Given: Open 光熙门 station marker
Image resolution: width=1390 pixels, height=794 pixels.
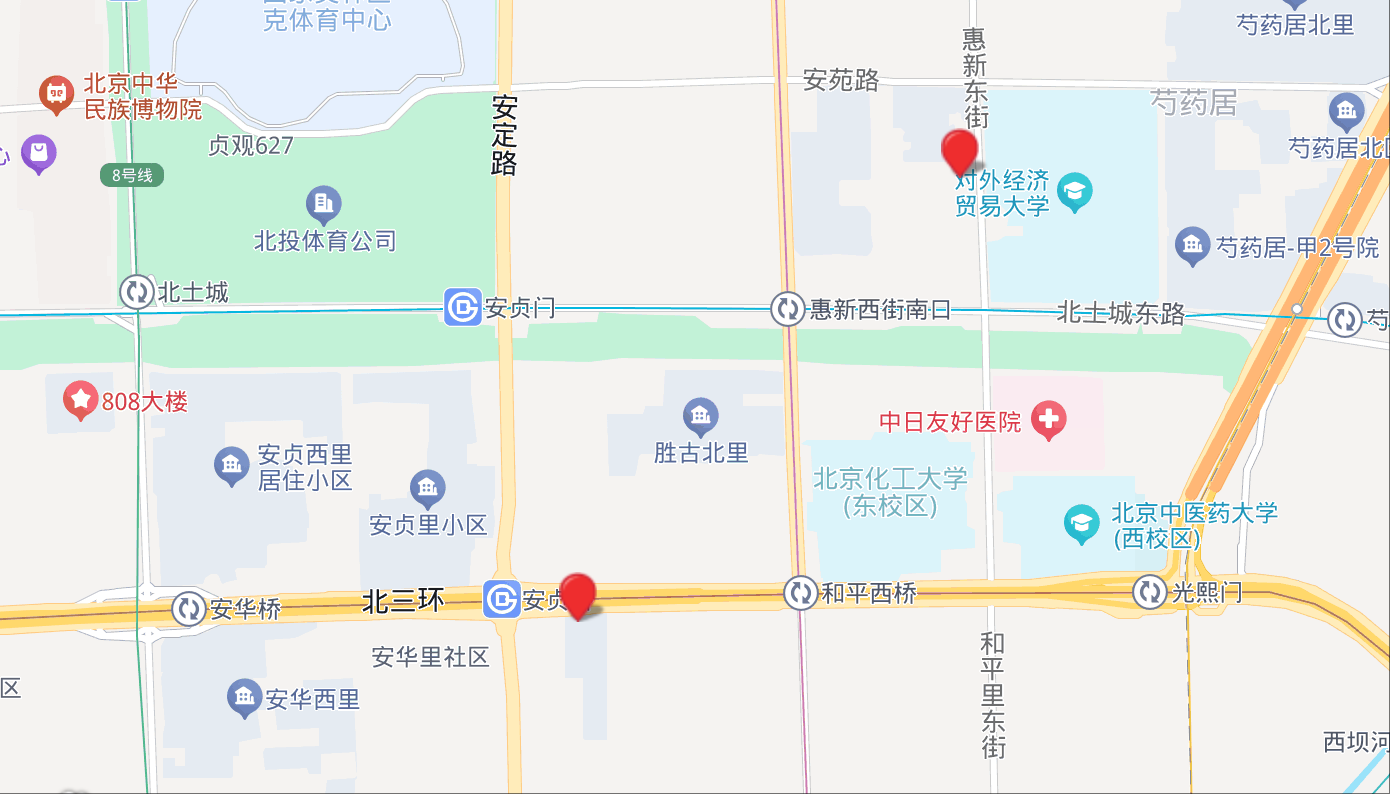Looking at the screenshot, I should pos(1150,592).
